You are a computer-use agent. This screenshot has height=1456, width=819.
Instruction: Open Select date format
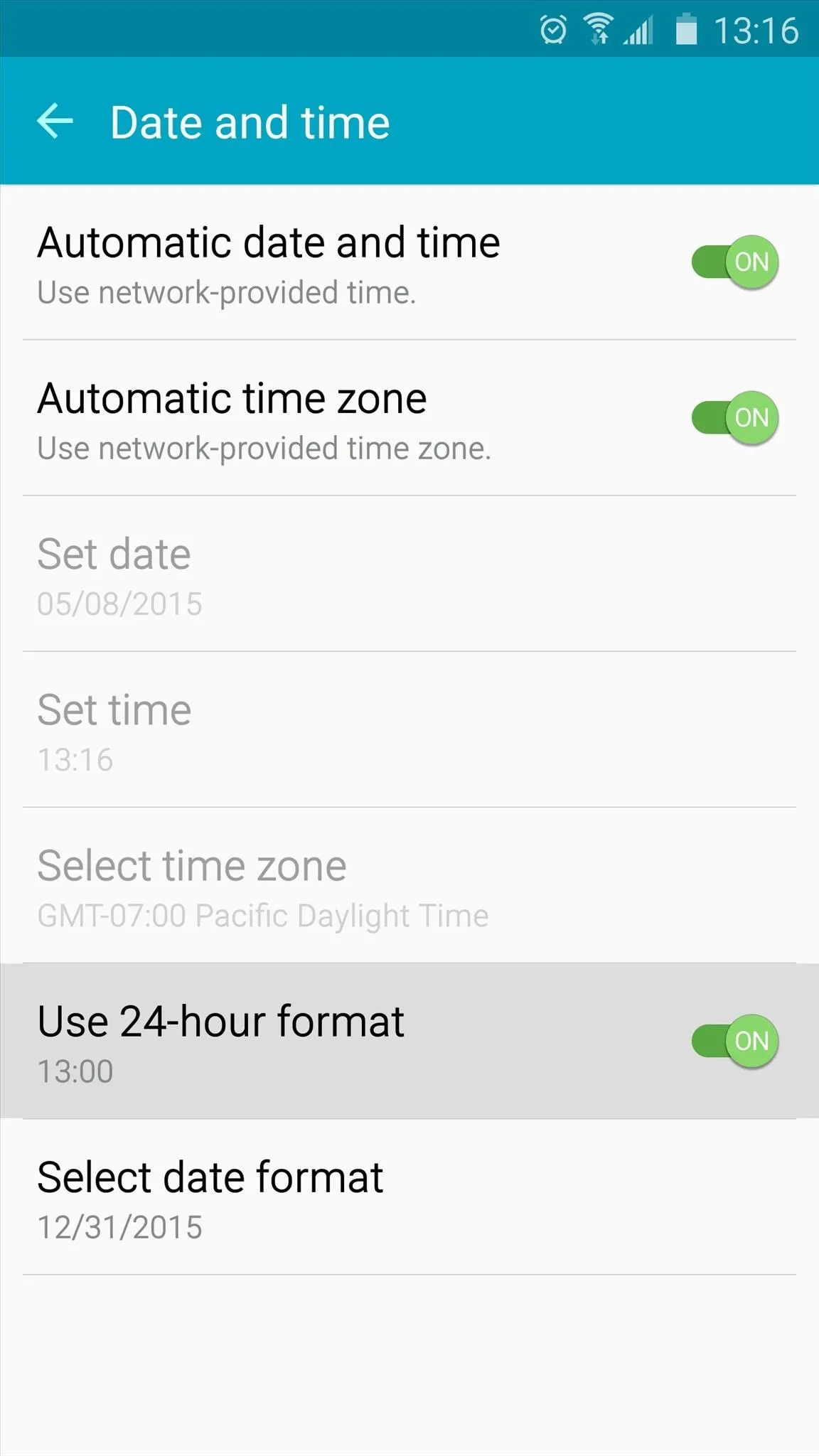point(409,1197)
